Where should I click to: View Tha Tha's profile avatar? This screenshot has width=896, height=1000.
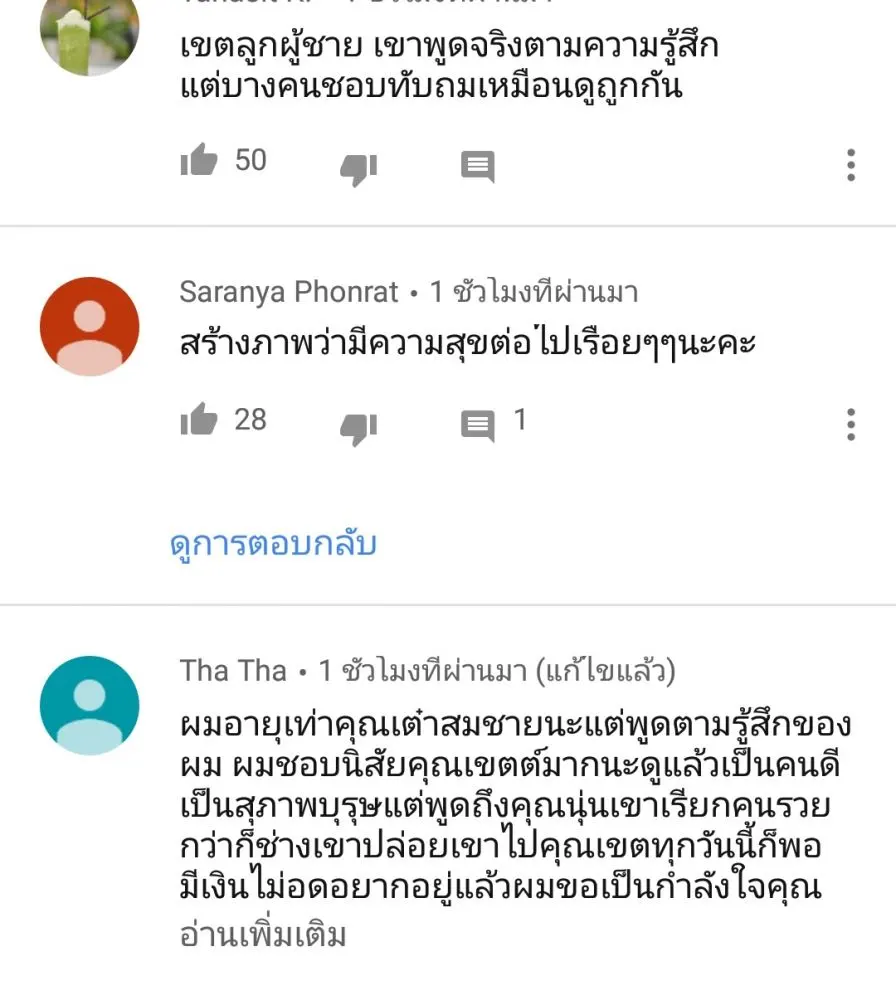(x=89, y=705)
